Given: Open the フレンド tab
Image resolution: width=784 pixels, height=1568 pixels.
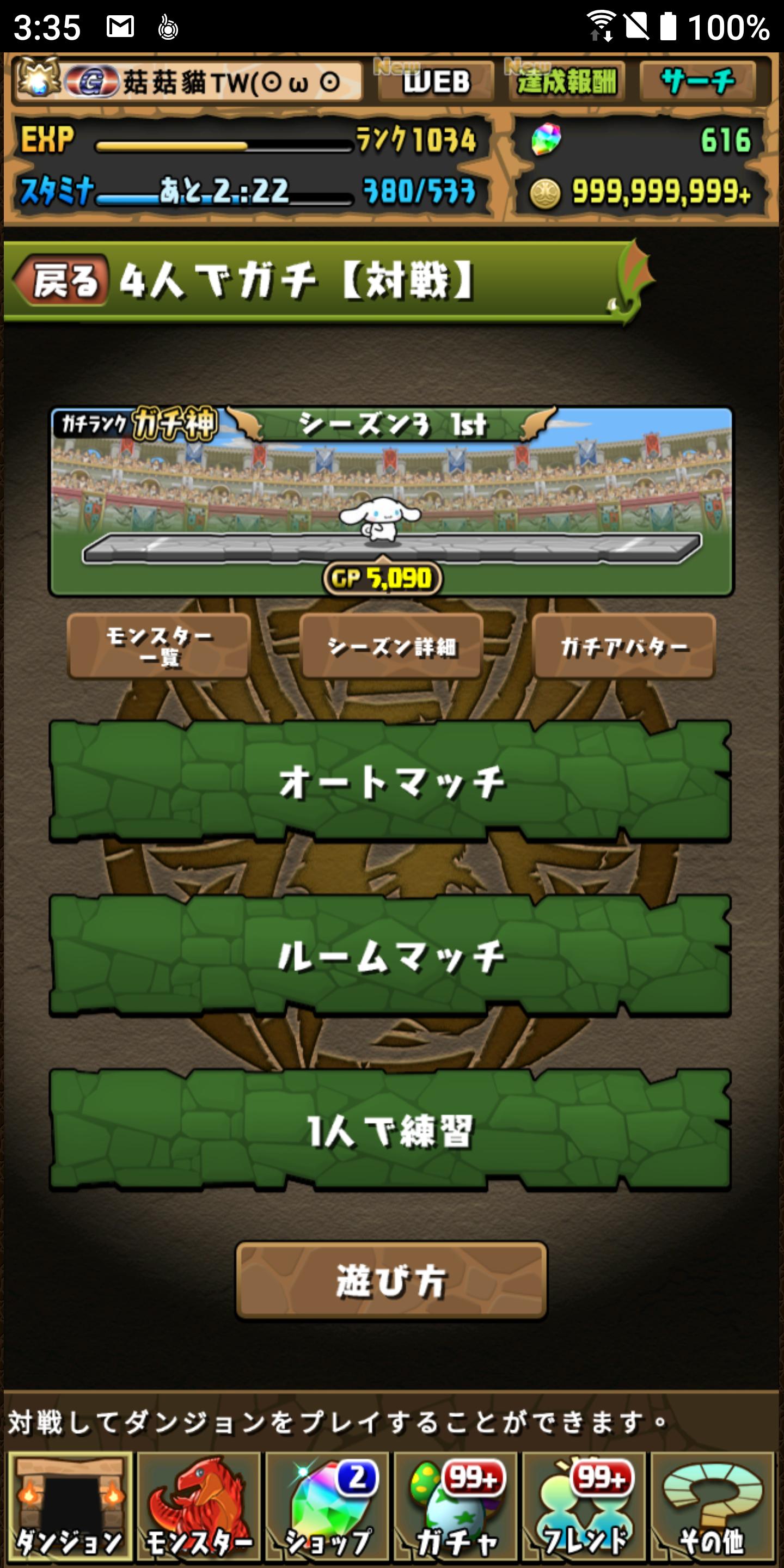Looking at the screenshot, I should click(584, 1506).
